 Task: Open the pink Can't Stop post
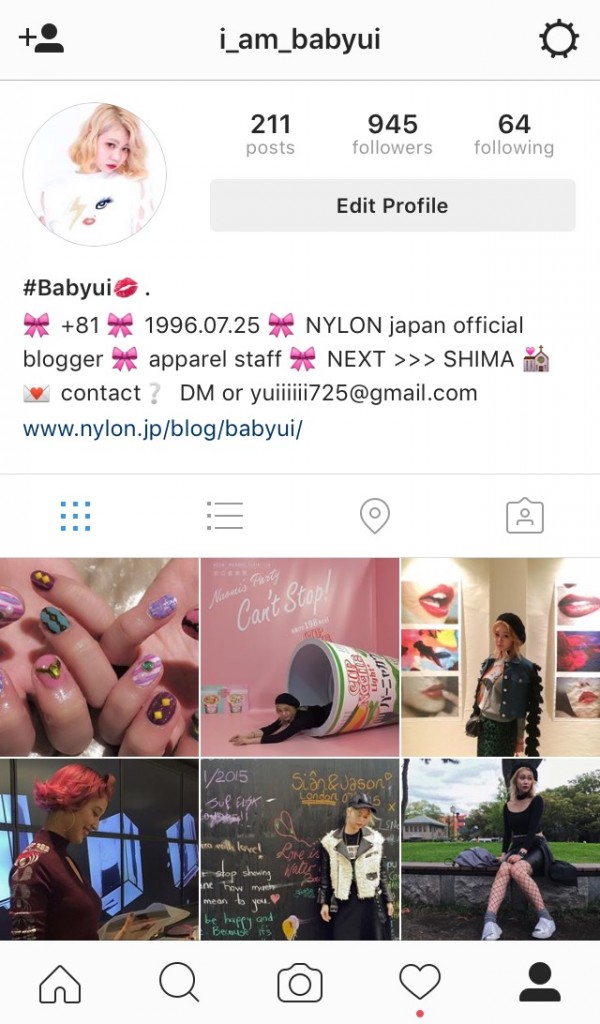coord(300,656)
